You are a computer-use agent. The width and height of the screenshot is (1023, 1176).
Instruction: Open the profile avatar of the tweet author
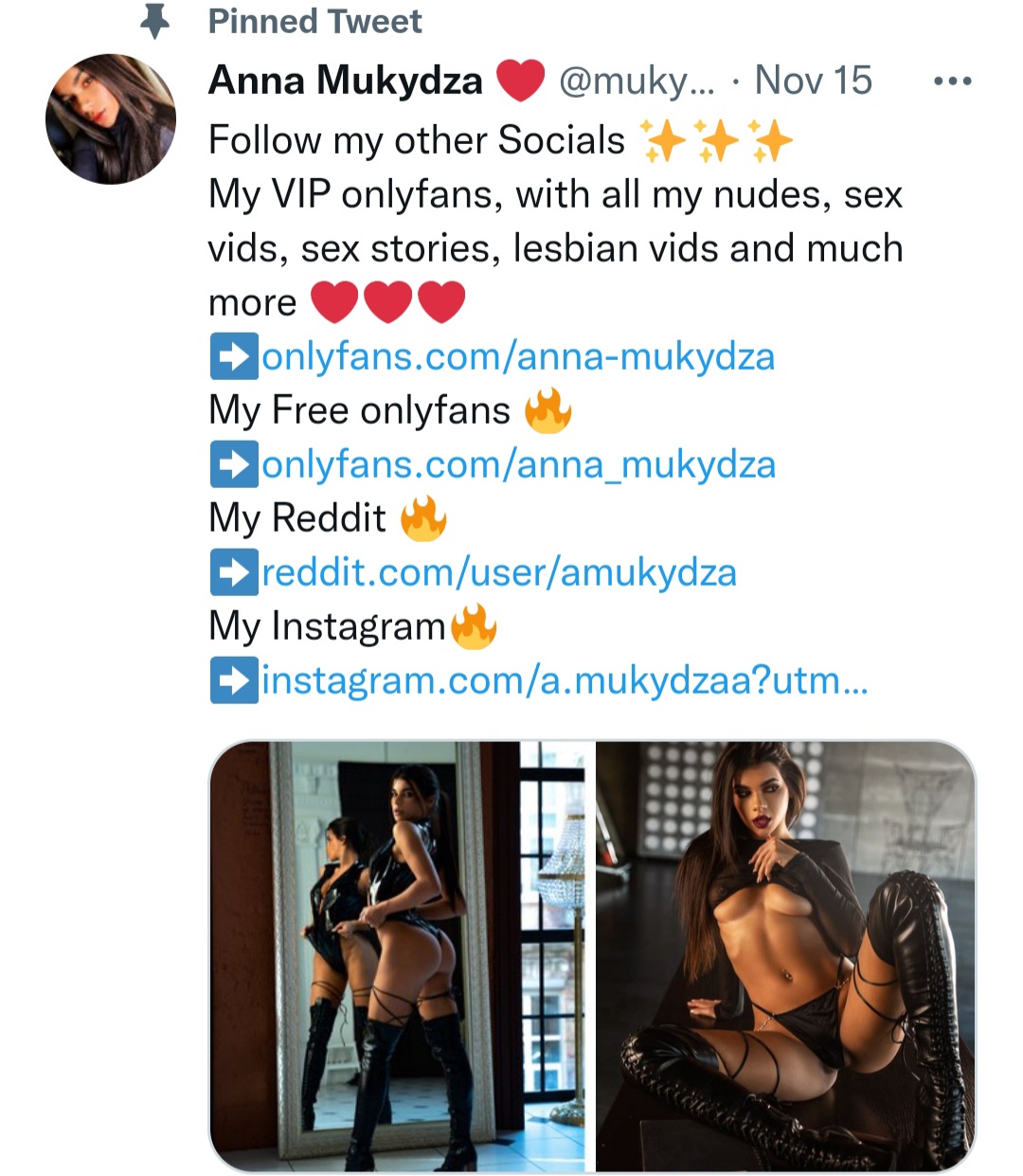coord(111,119)
